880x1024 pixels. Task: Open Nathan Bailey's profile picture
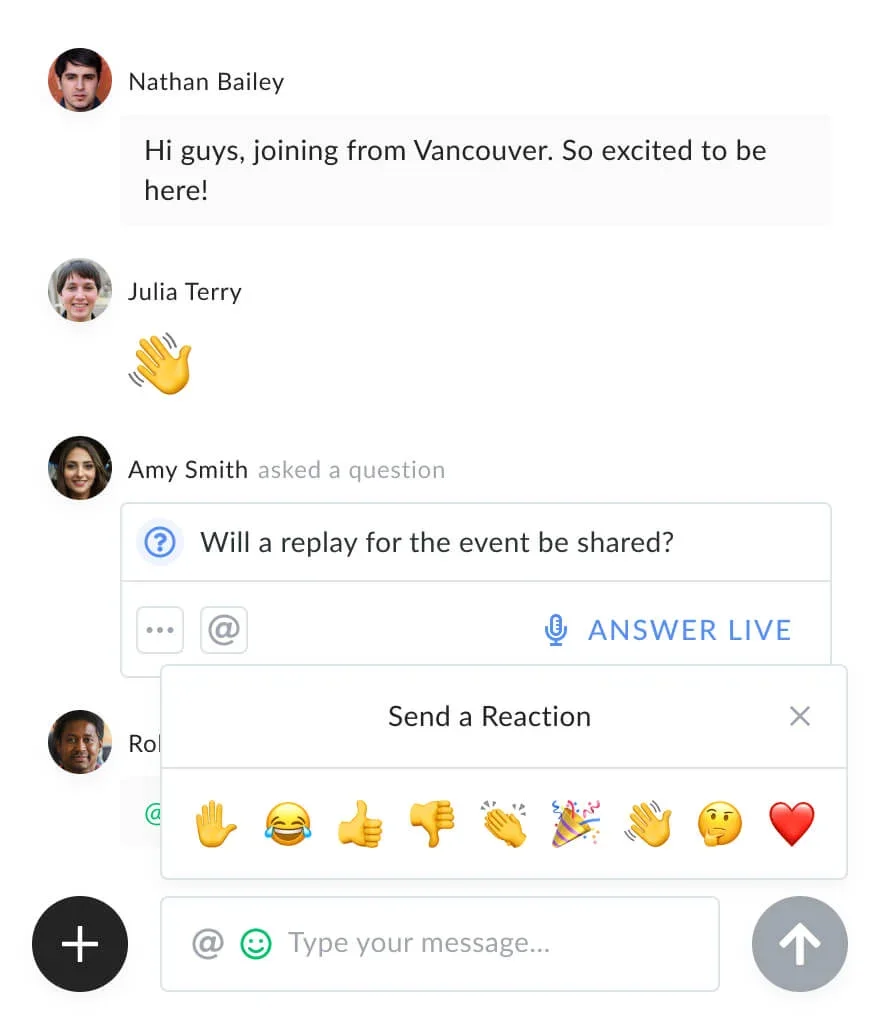coord(79,80)
